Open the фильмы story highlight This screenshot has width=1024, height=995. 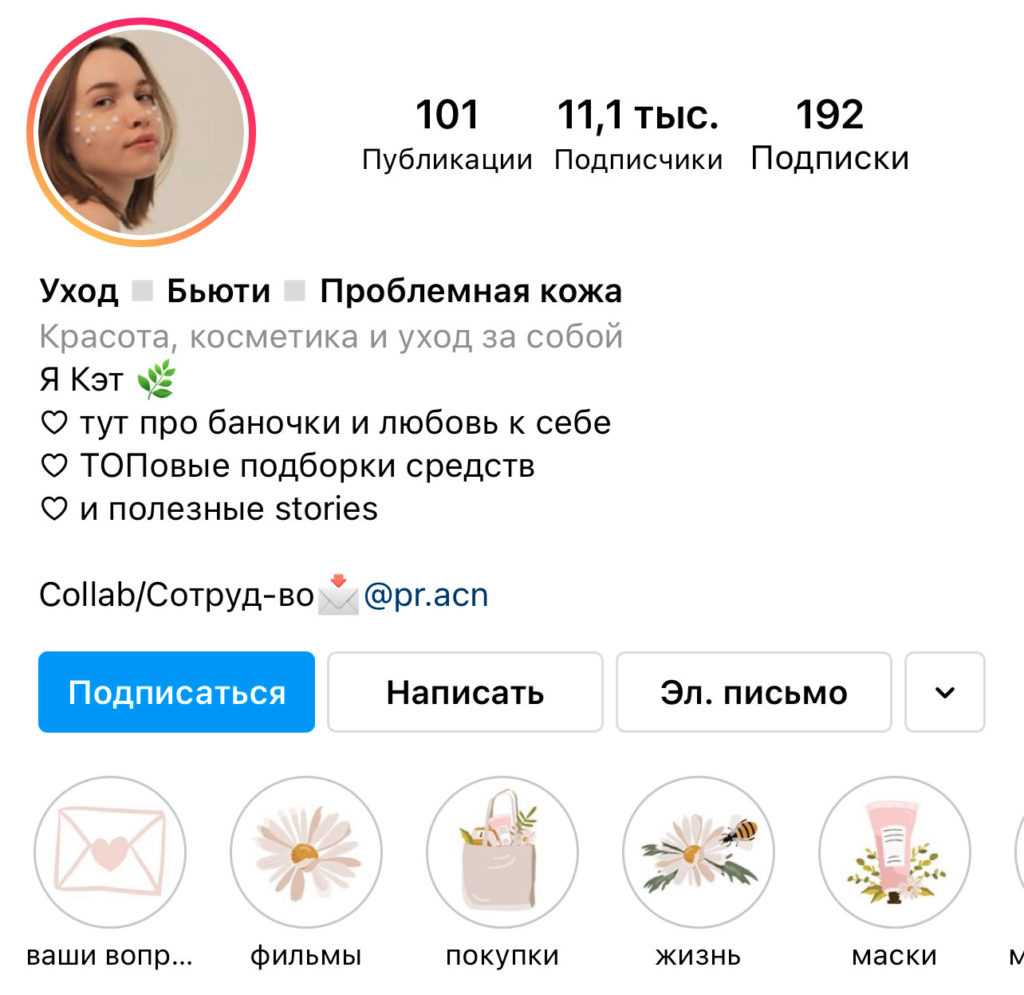[x=306, y=852]
